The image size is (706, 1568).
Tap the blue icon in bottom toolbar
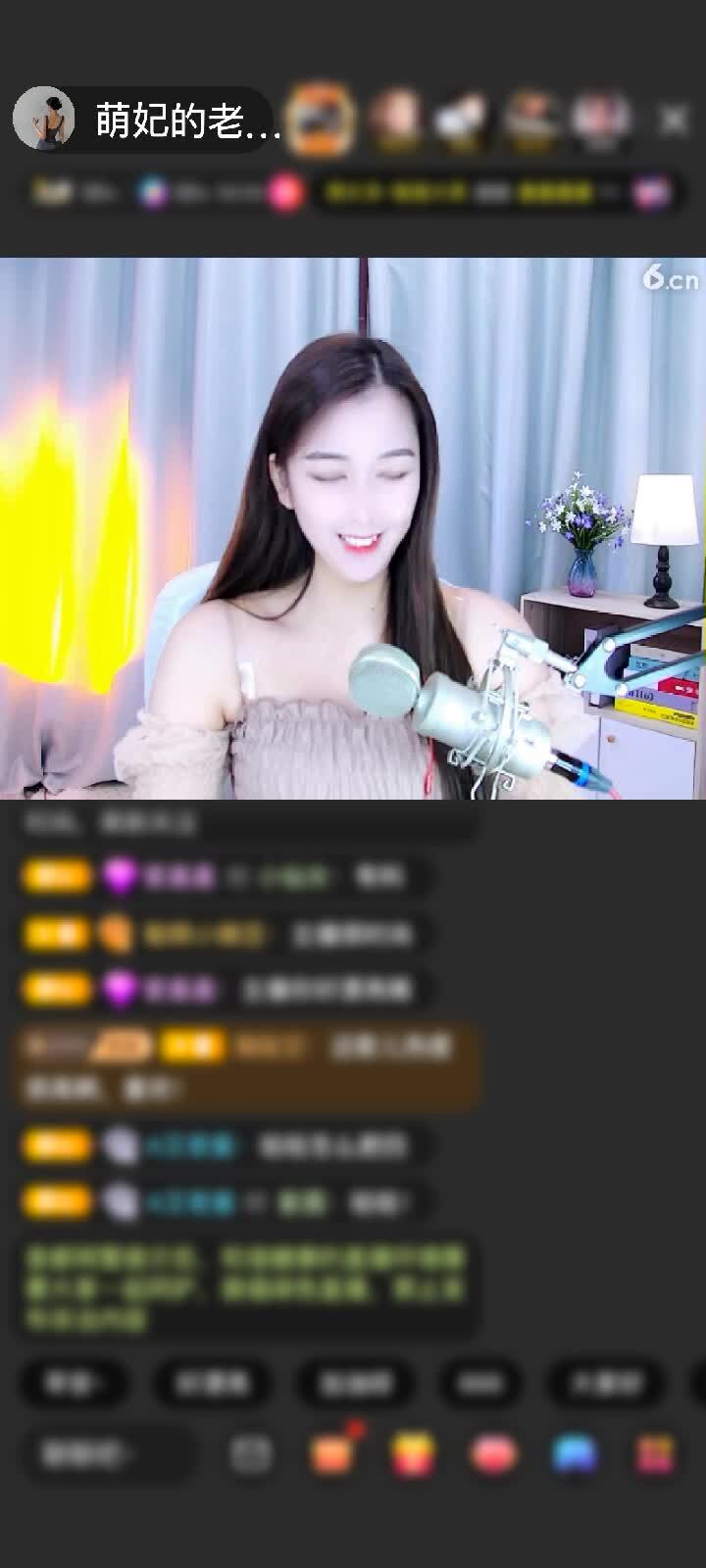point(575,1454)
